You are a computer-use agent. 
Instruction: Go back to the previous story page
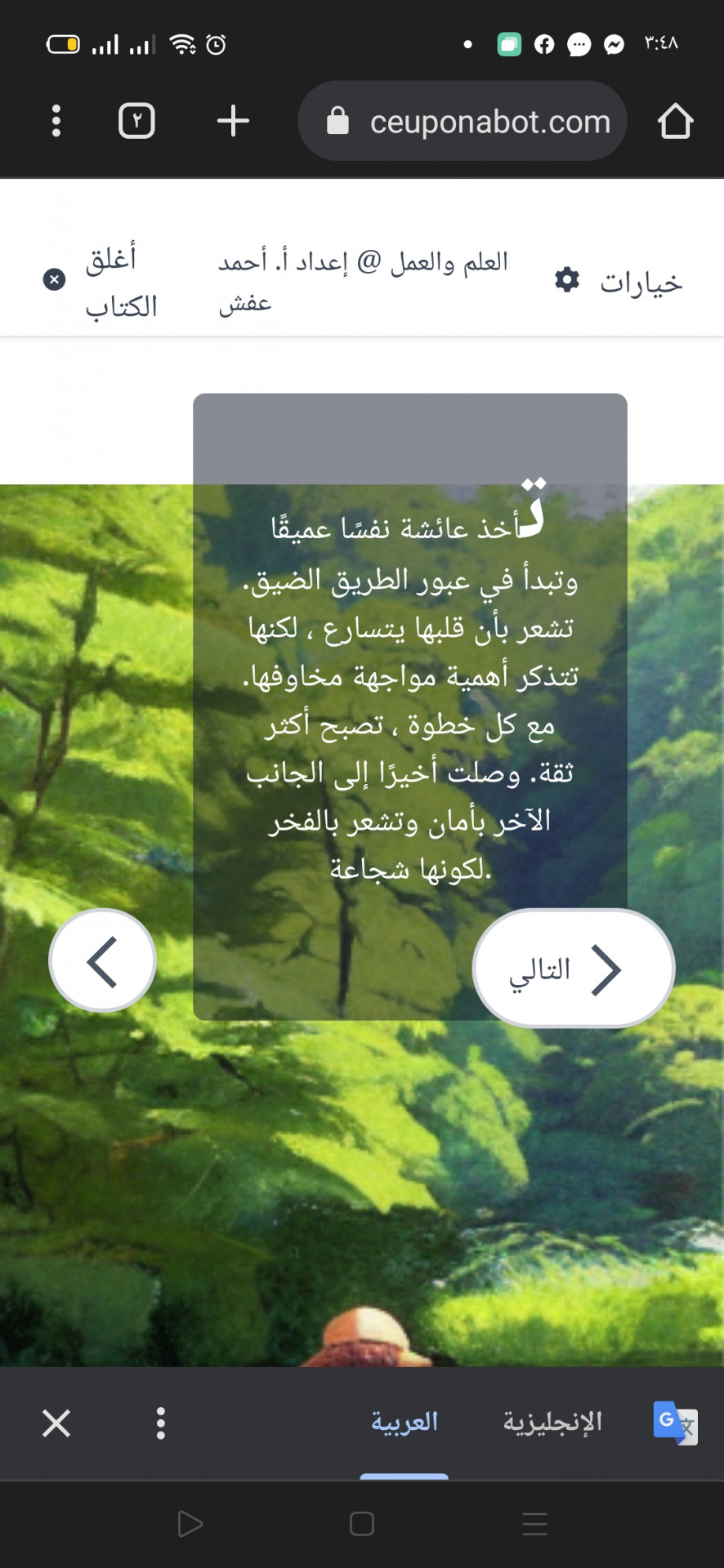pos(103,960)
